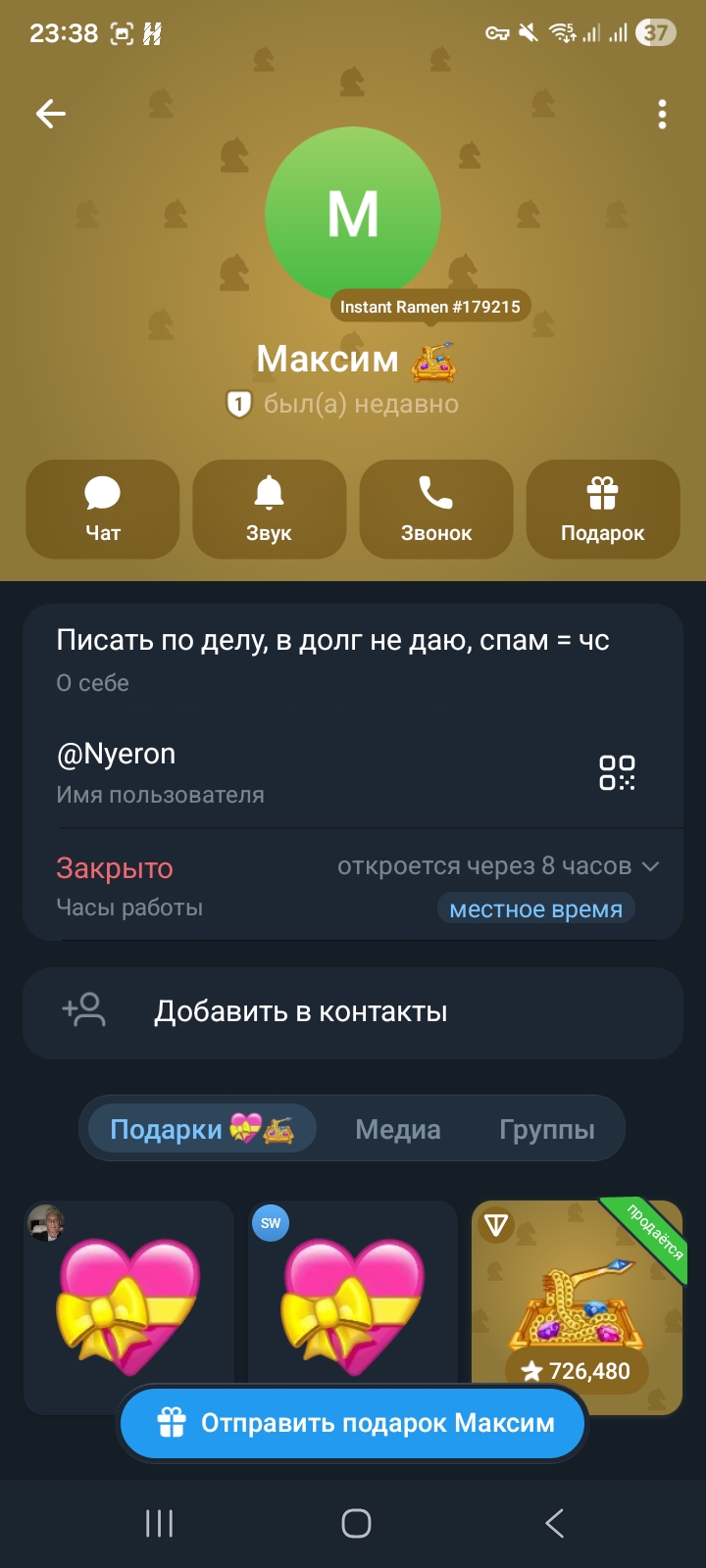This screenshot has width=706, height=1568.
Task: Tap the profile avatar M
Action: (353, 211)
